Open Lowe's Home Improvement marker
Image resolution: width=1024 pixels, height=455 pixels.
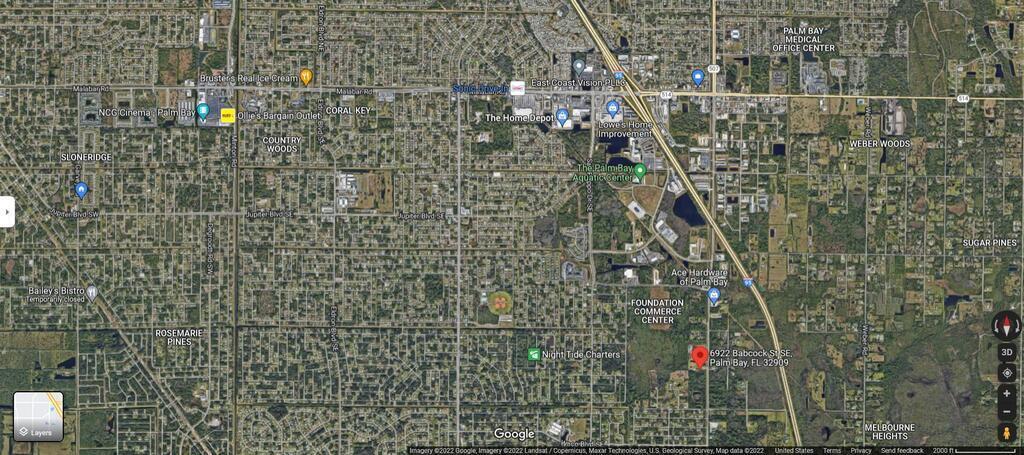pos(613,108)
